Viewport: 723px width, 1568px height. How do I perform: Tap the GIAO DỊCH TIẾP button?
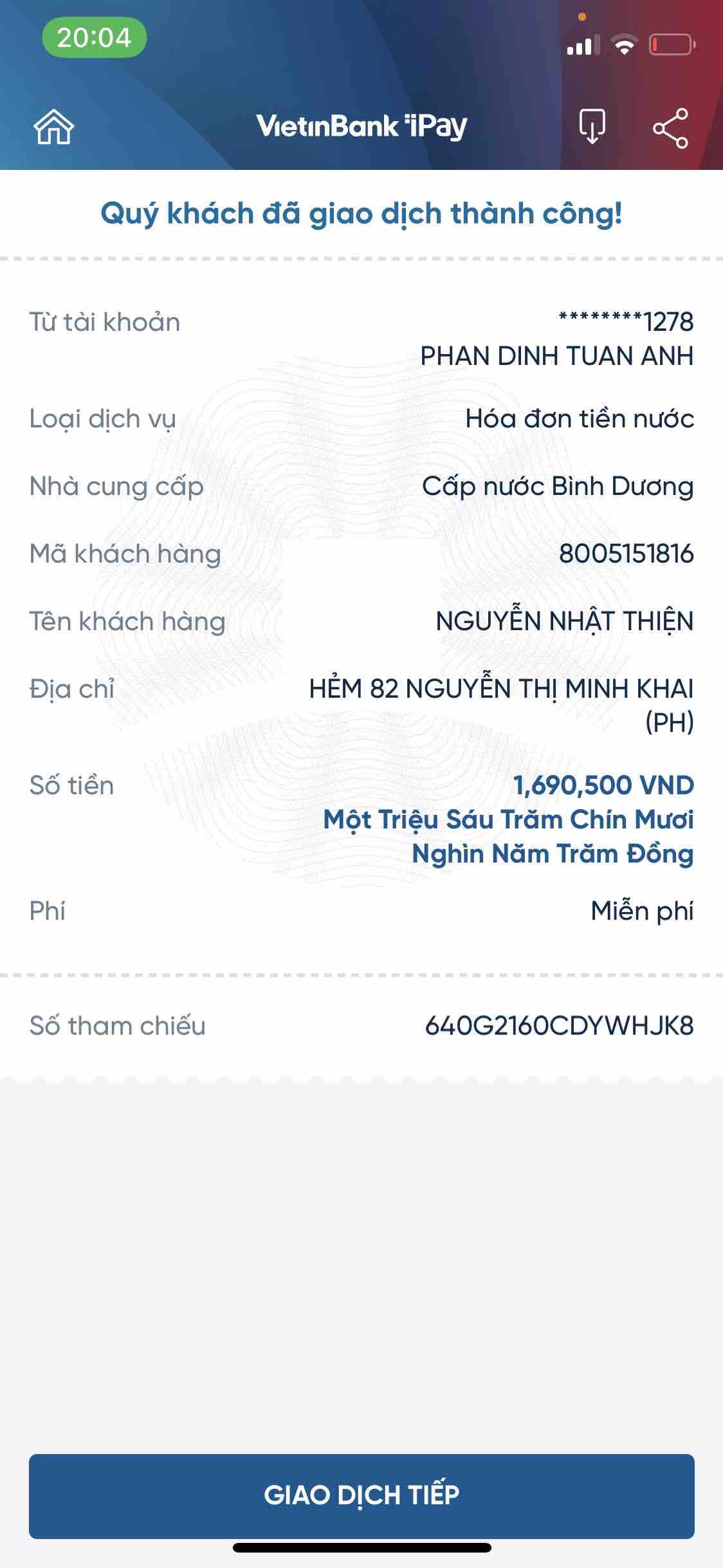click(361, 1495)
